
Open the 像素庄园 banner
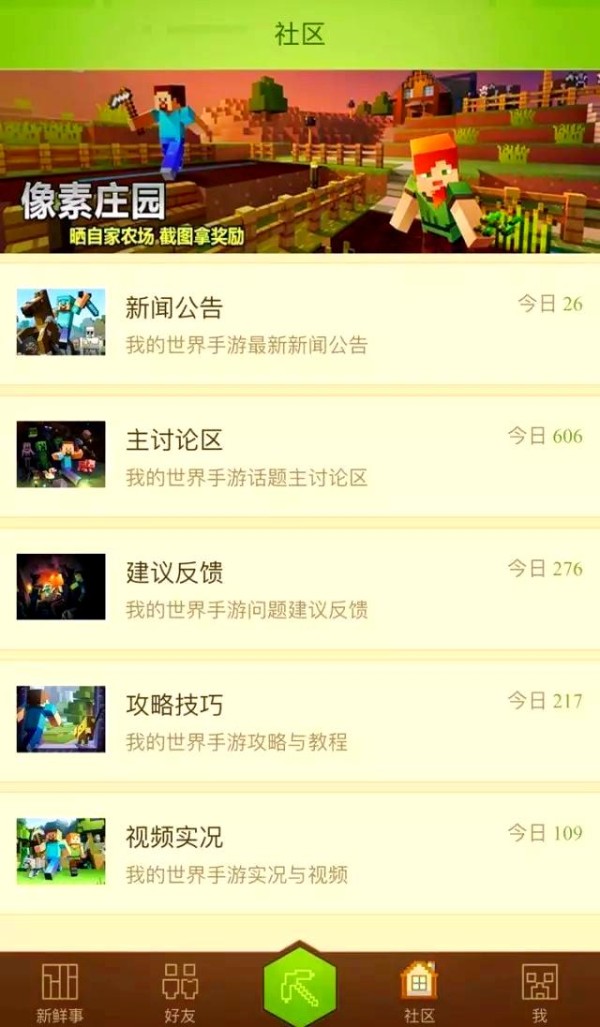[x=300, y=160]
